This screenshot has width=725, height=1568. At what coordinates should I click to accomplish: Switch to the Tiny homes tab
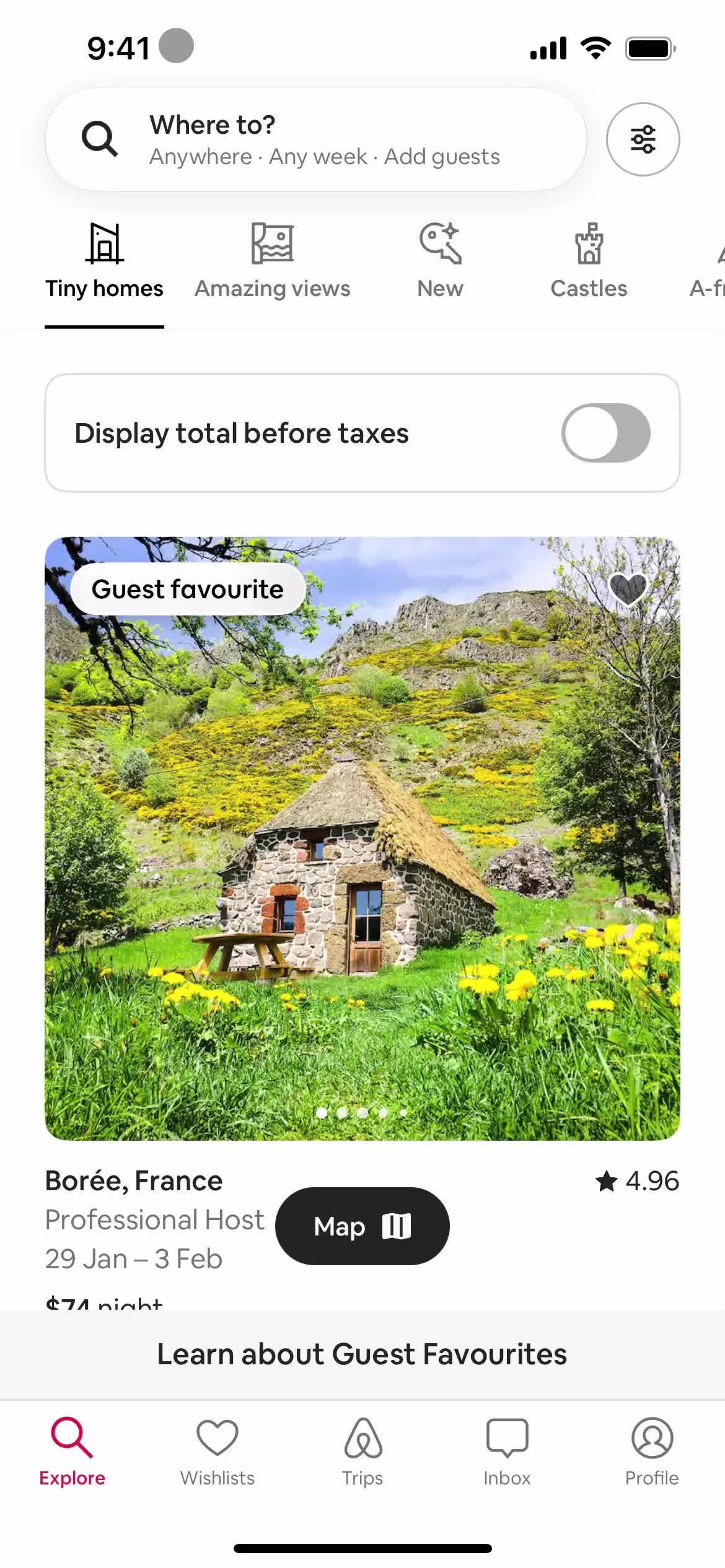coord(103,263)
